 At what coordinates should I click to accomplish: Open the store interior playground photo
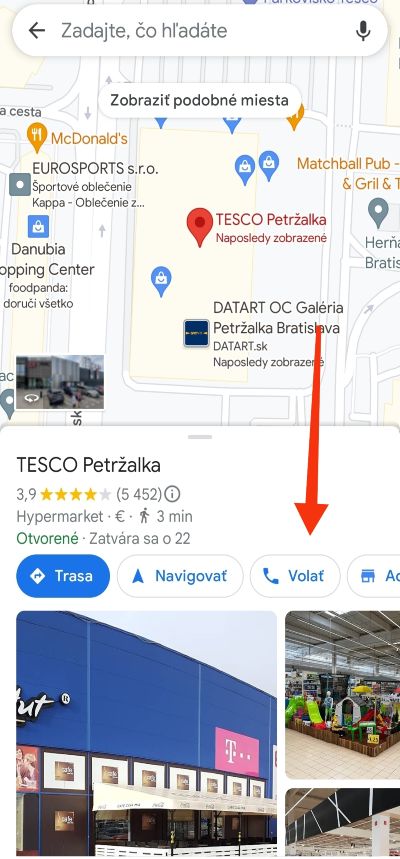pyautogui.click(x=342, y=695)
